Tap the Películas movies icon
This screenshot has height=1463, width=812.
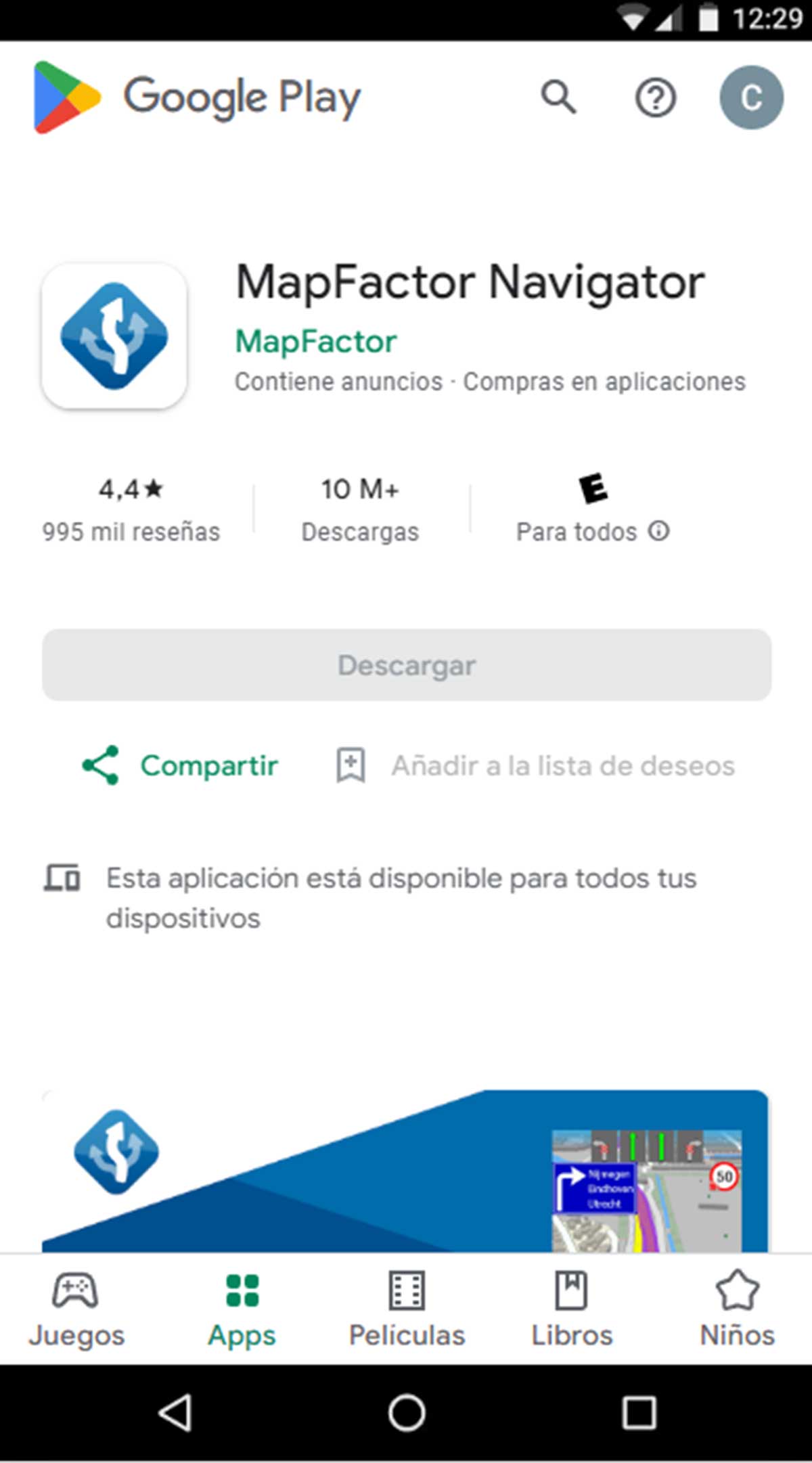[x=406, y=1290]
